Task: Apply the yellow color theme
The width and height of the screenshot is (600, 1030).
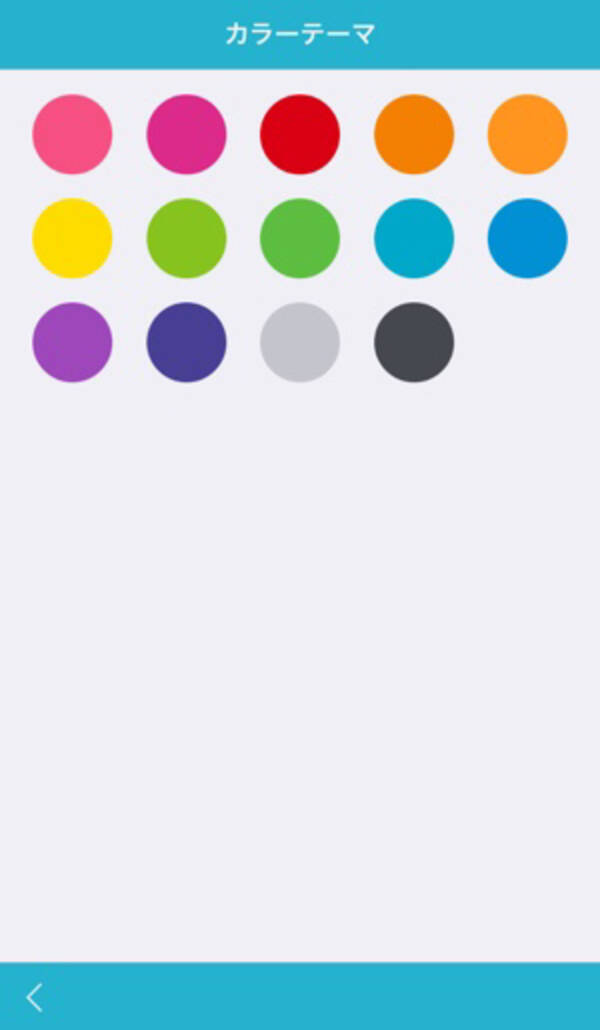Action: point(72,238)
